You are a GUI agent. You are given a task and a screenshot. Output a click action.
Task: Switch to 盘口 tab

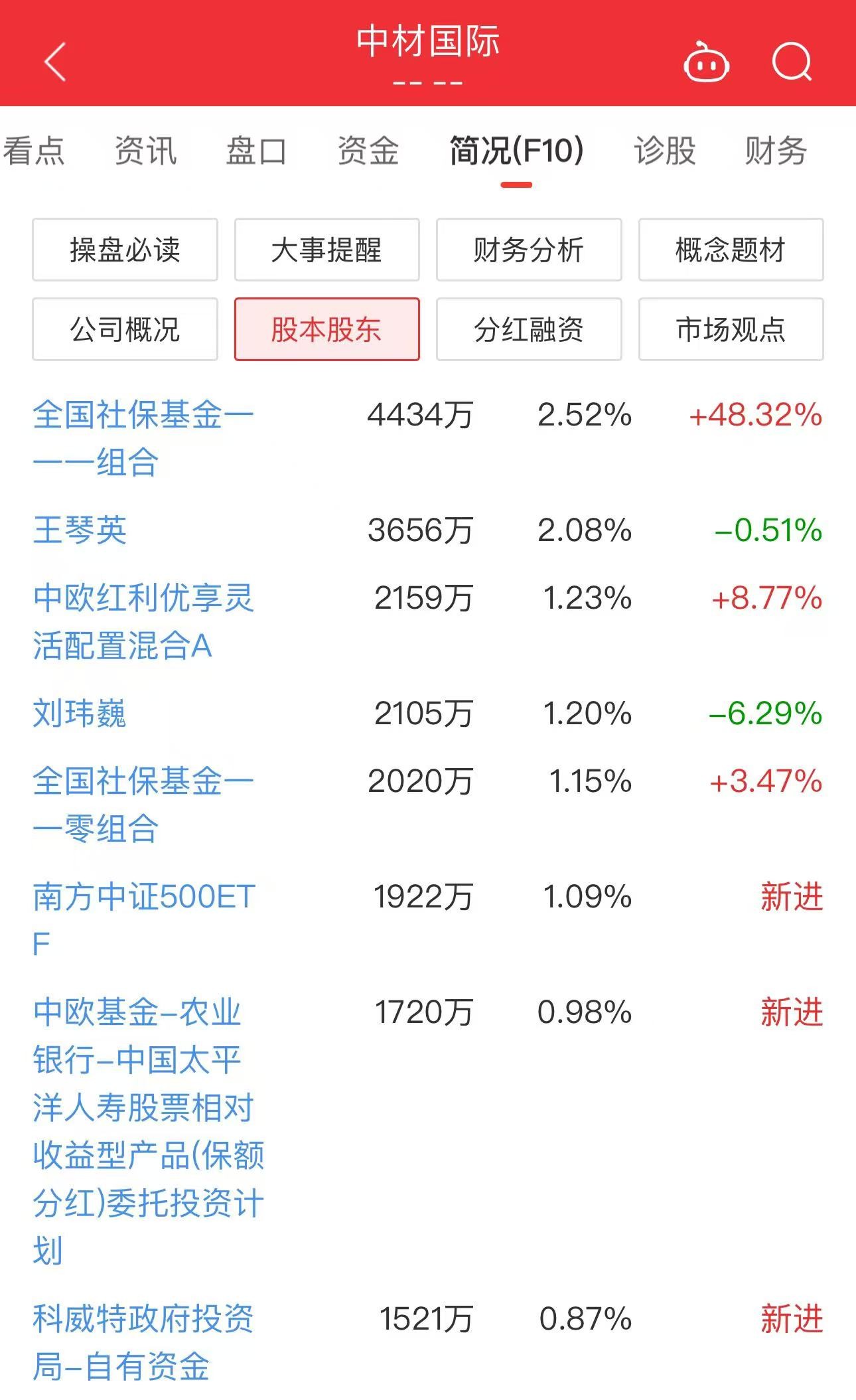point(256,151)
